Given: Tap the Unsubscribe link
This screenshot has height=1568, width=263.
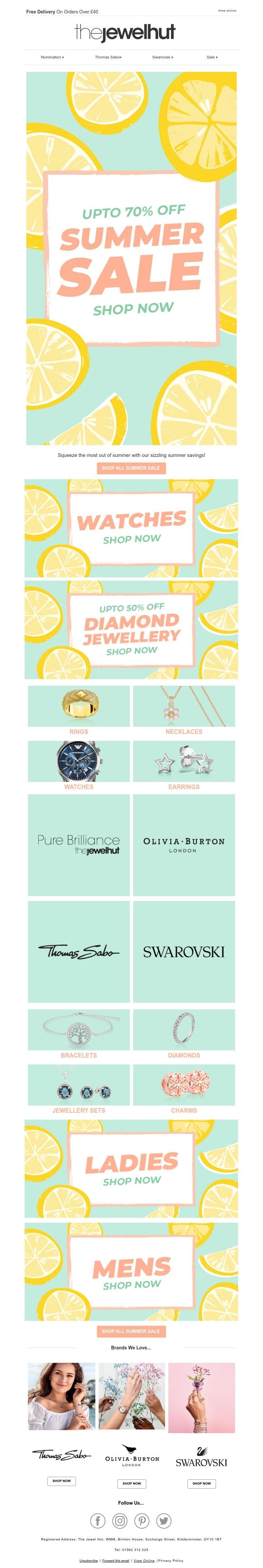Looking at the screenshot, I should pos(88,1561).
